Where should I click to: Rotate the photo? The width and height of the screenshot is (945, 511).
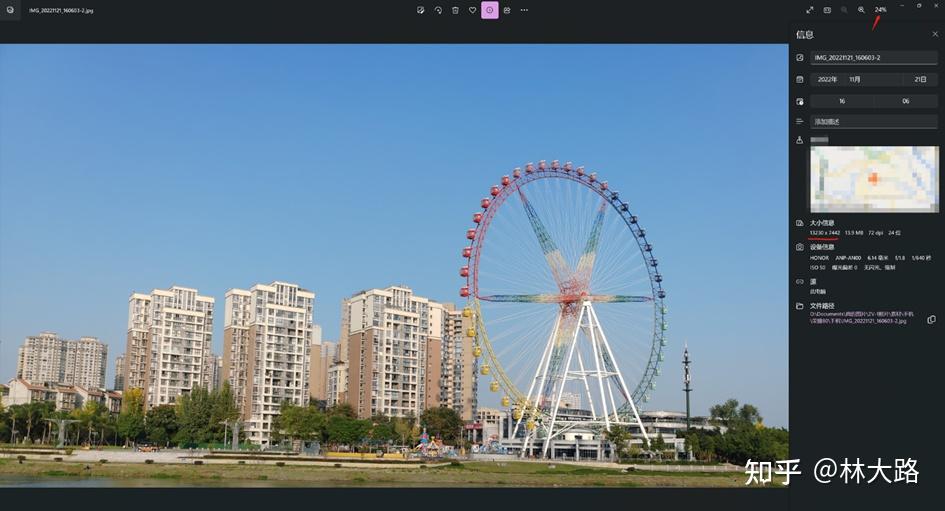(x=438, y=10)
